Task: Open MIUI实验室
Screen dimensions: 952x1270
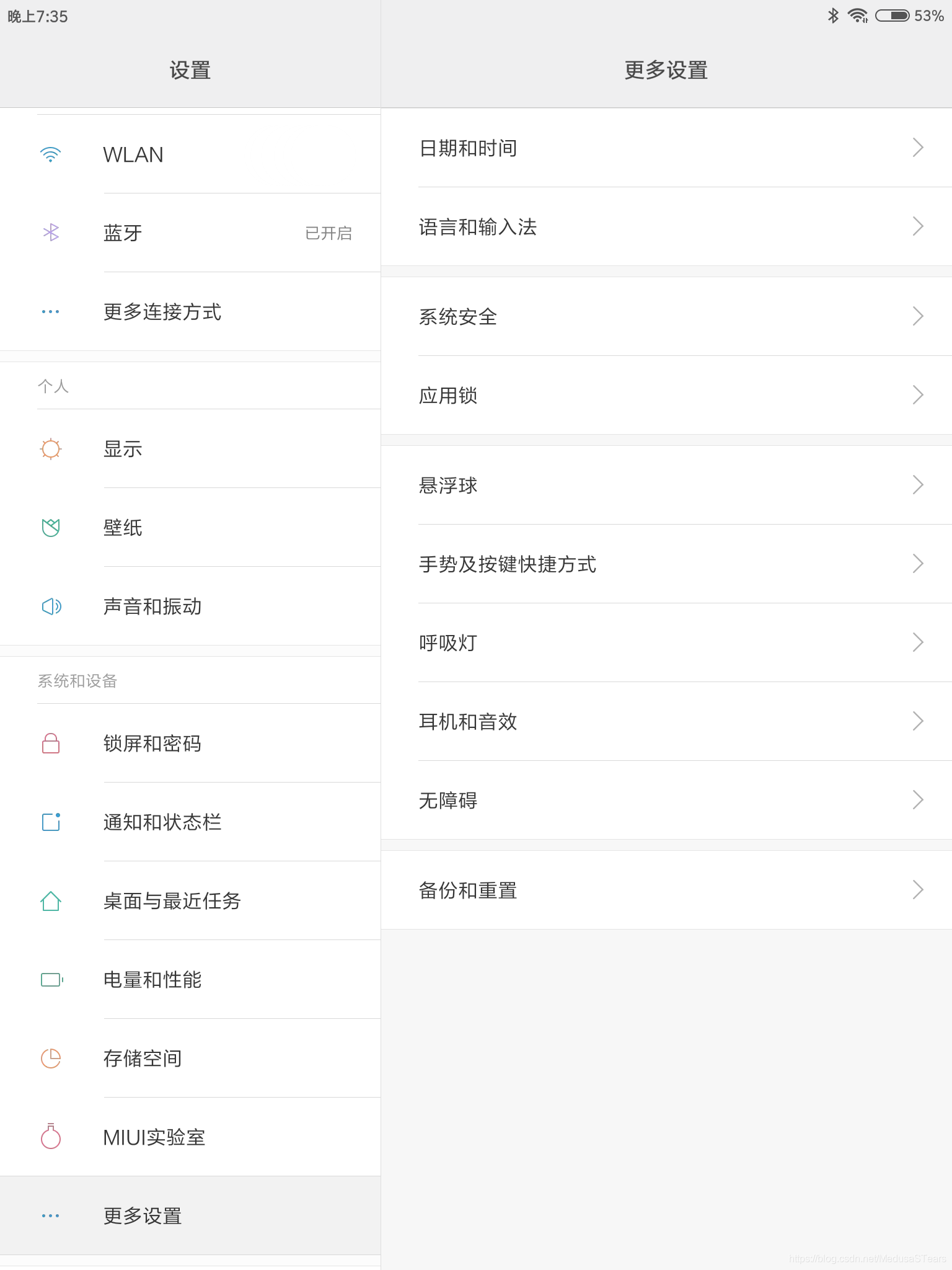Action: tap(190, 1137)
